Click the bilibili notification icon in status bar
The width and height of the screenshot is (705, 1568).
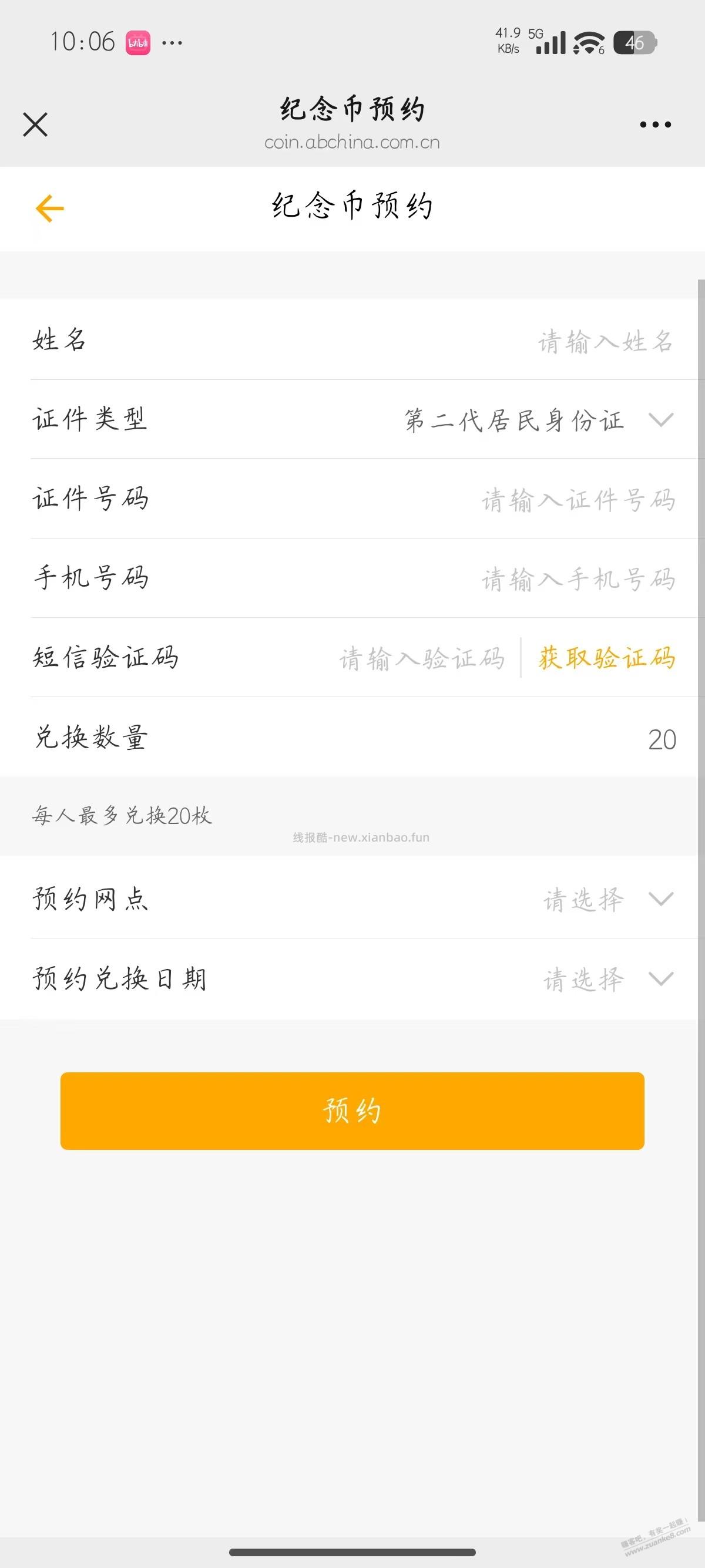pyautogui.click(x=137, y=41)
